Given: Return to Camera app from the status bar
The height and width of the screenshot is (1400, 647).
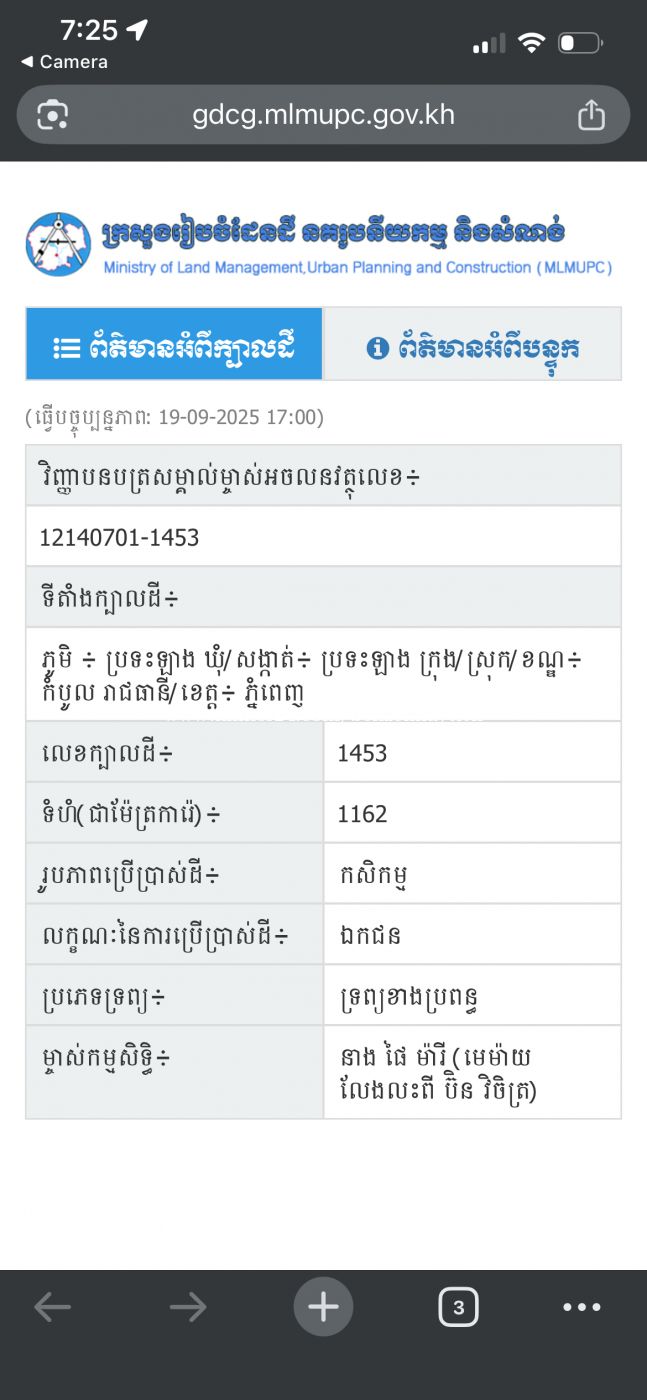Looking at the screenshot, I should (64, 62).
